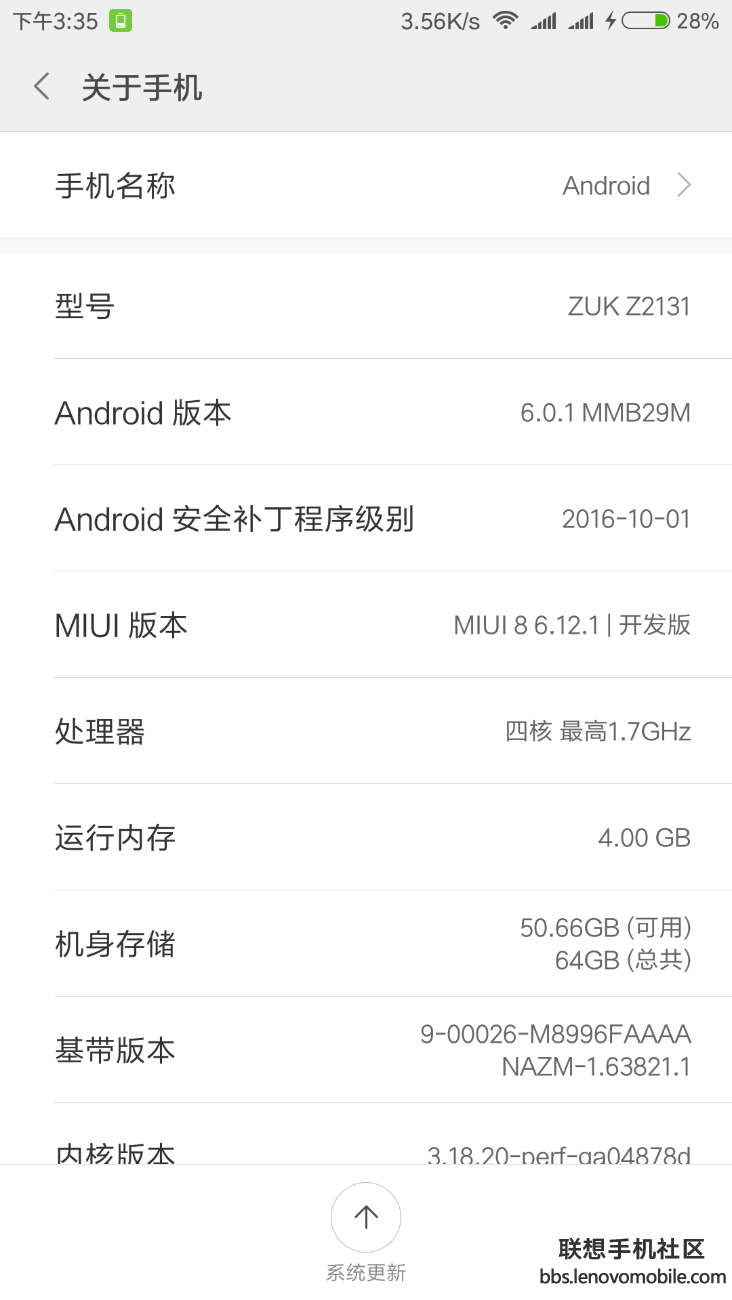Tap the first SIM signal strength icon
The width and height of the screenshot is (732, 1300).
click(x=544, y=20)
